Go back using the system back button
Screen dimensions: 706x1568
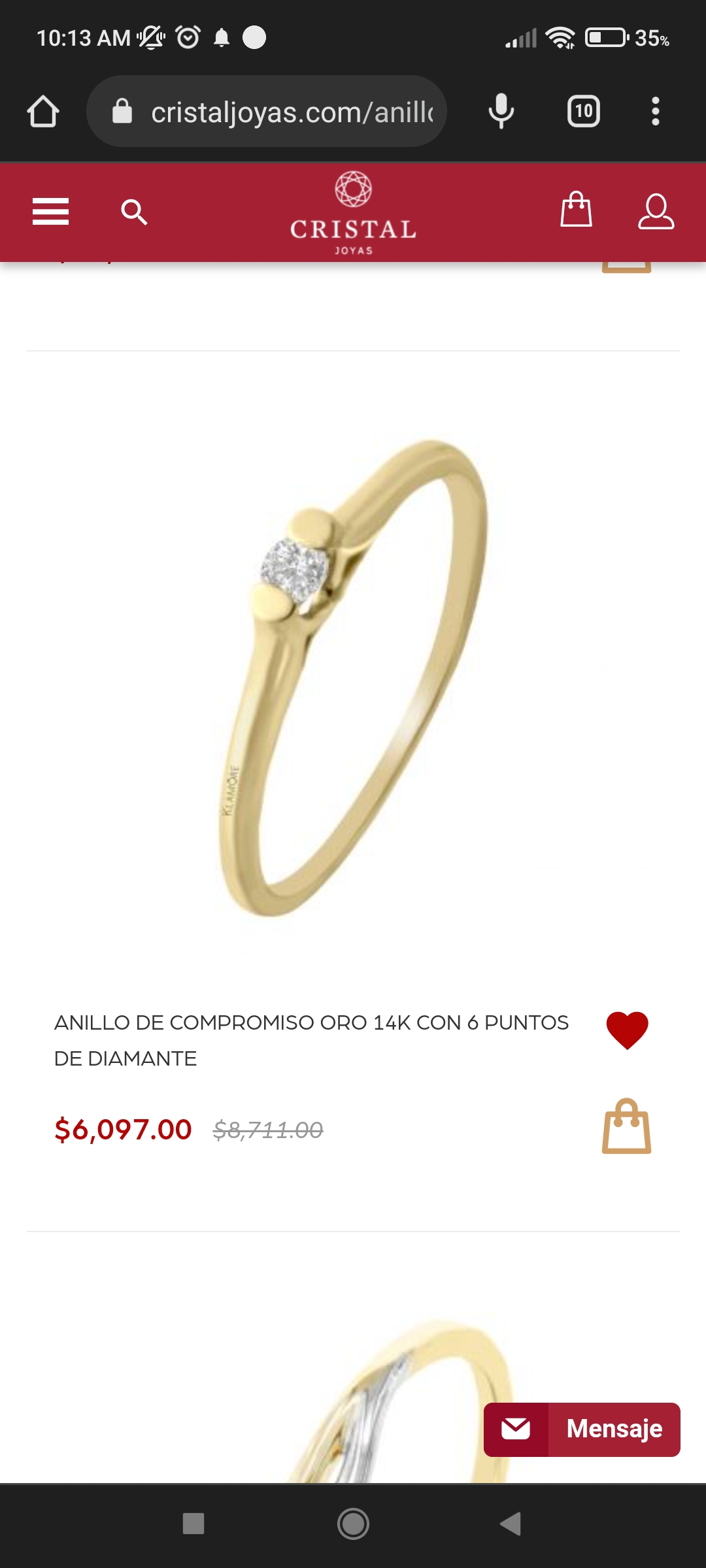tap(511, 1524)
